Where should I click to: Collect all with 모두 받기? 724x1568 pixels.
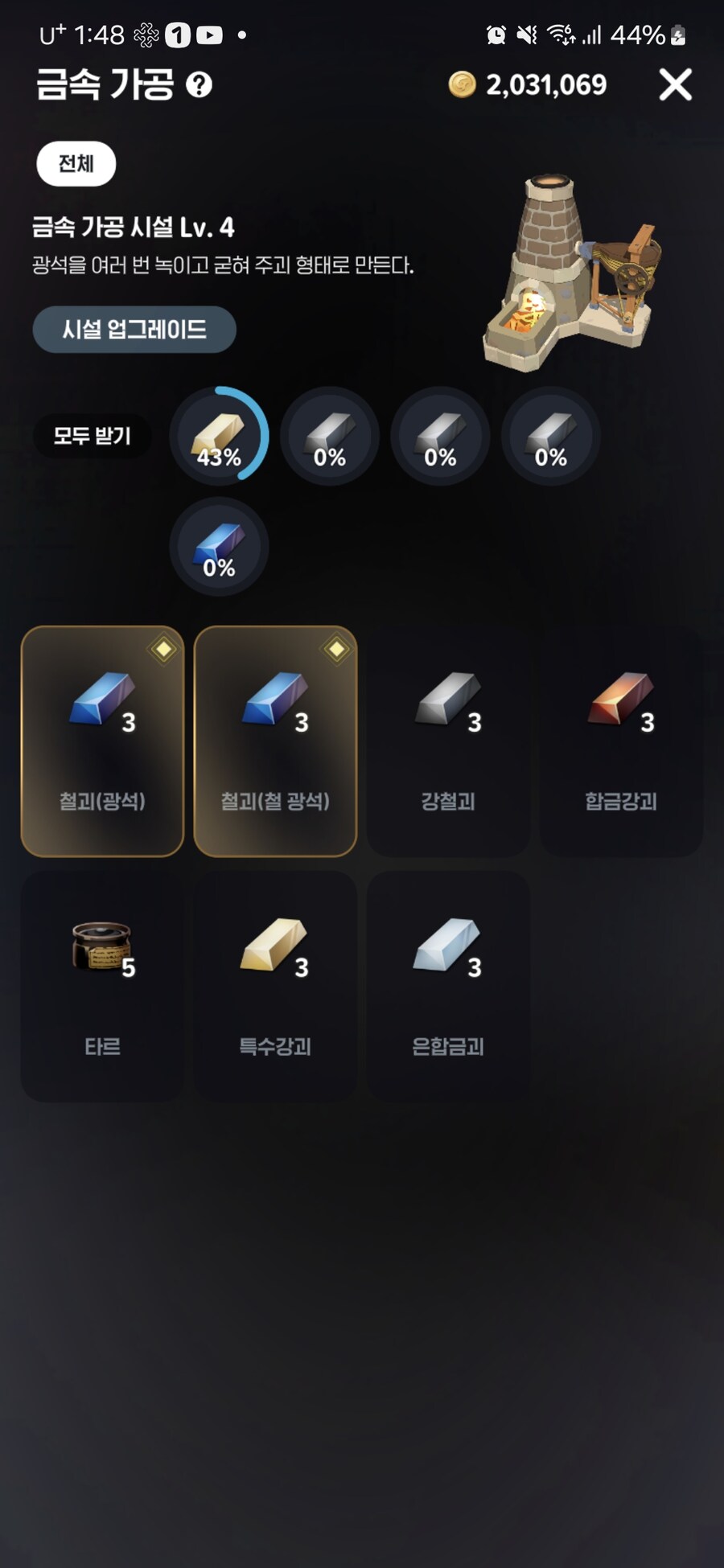tap(92, 436)
